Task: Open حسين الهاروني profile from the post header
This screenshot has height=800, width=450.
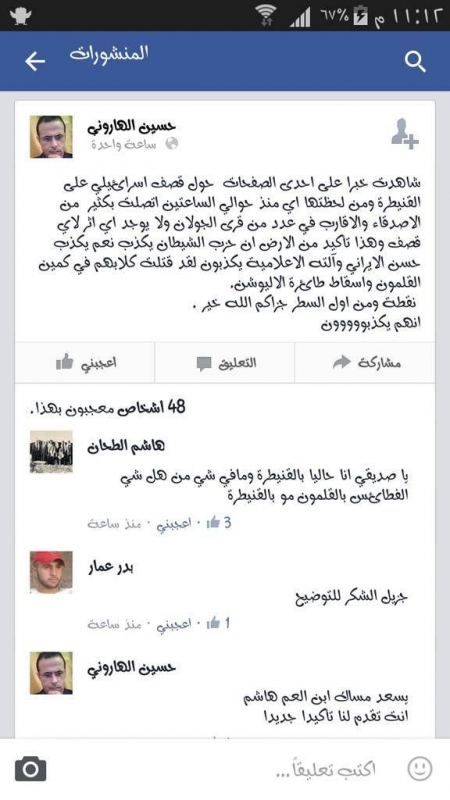Action: [x=132, y=126]
